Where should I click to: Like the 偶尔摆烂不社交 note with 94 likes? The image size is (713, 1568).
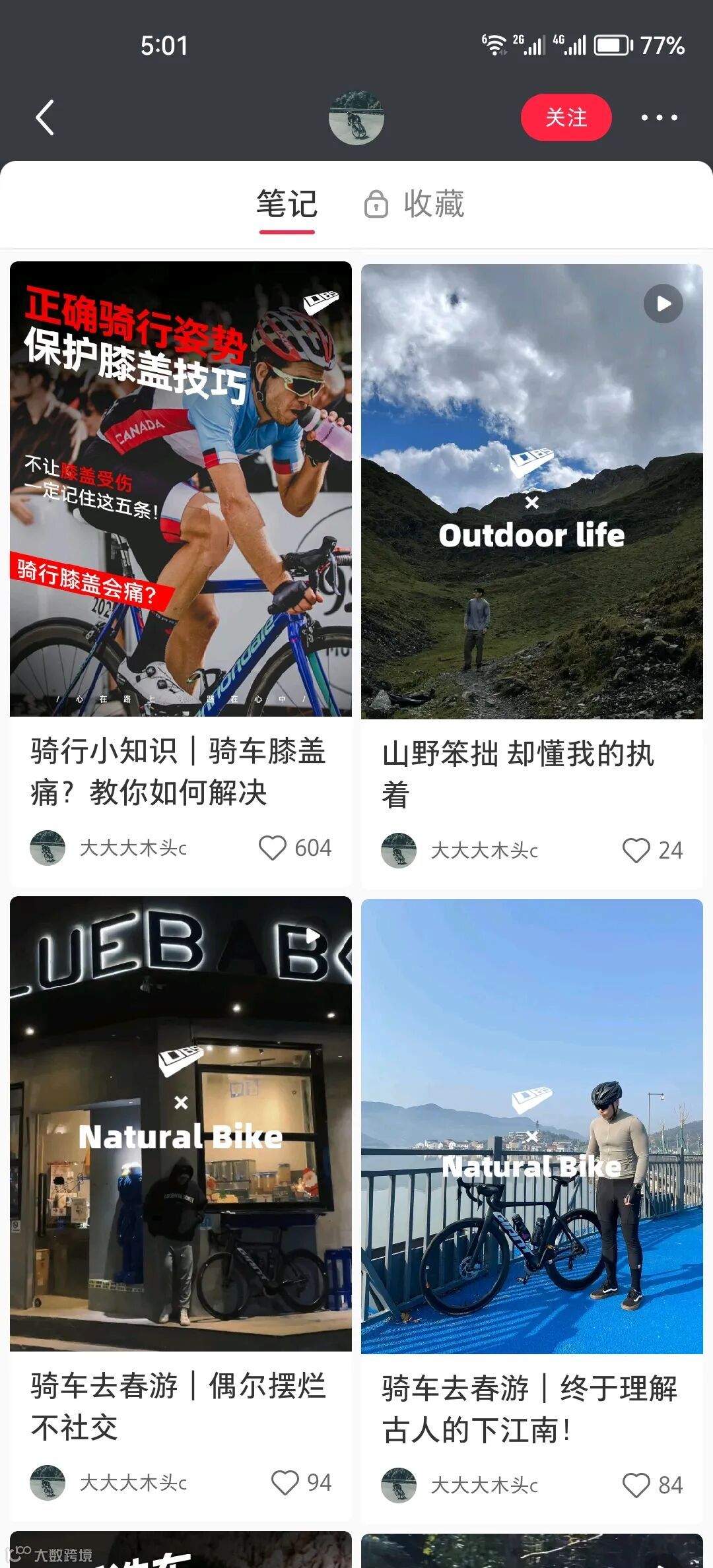tap(285, 1483)
